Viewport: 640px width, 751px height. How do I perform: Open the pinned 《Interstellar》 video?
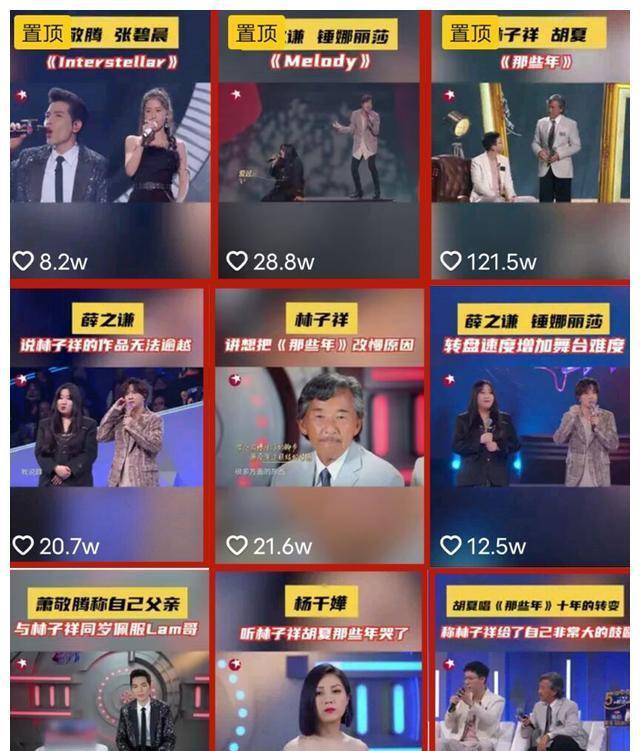tap(110, 145)
